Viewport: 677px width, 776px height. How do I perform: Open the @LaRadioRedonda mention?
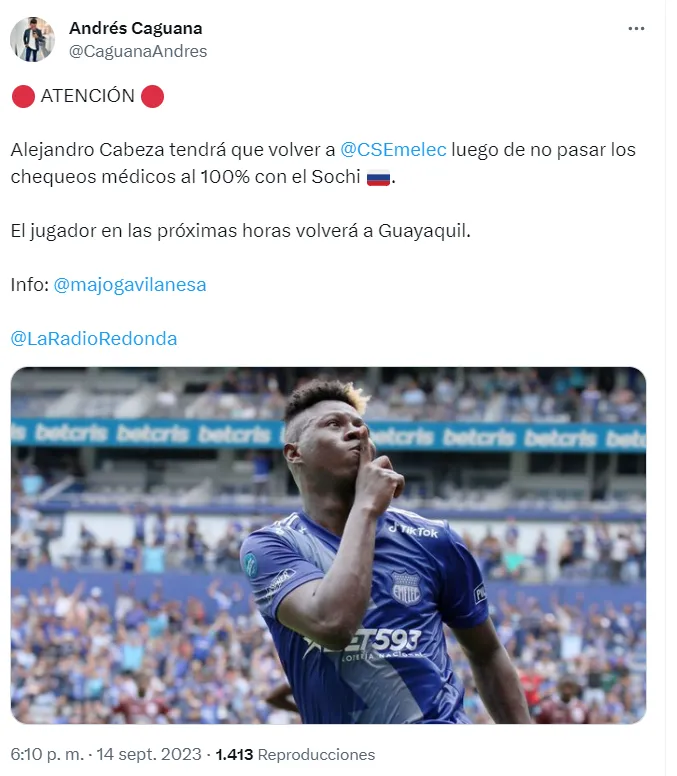[x=94, y=339]
